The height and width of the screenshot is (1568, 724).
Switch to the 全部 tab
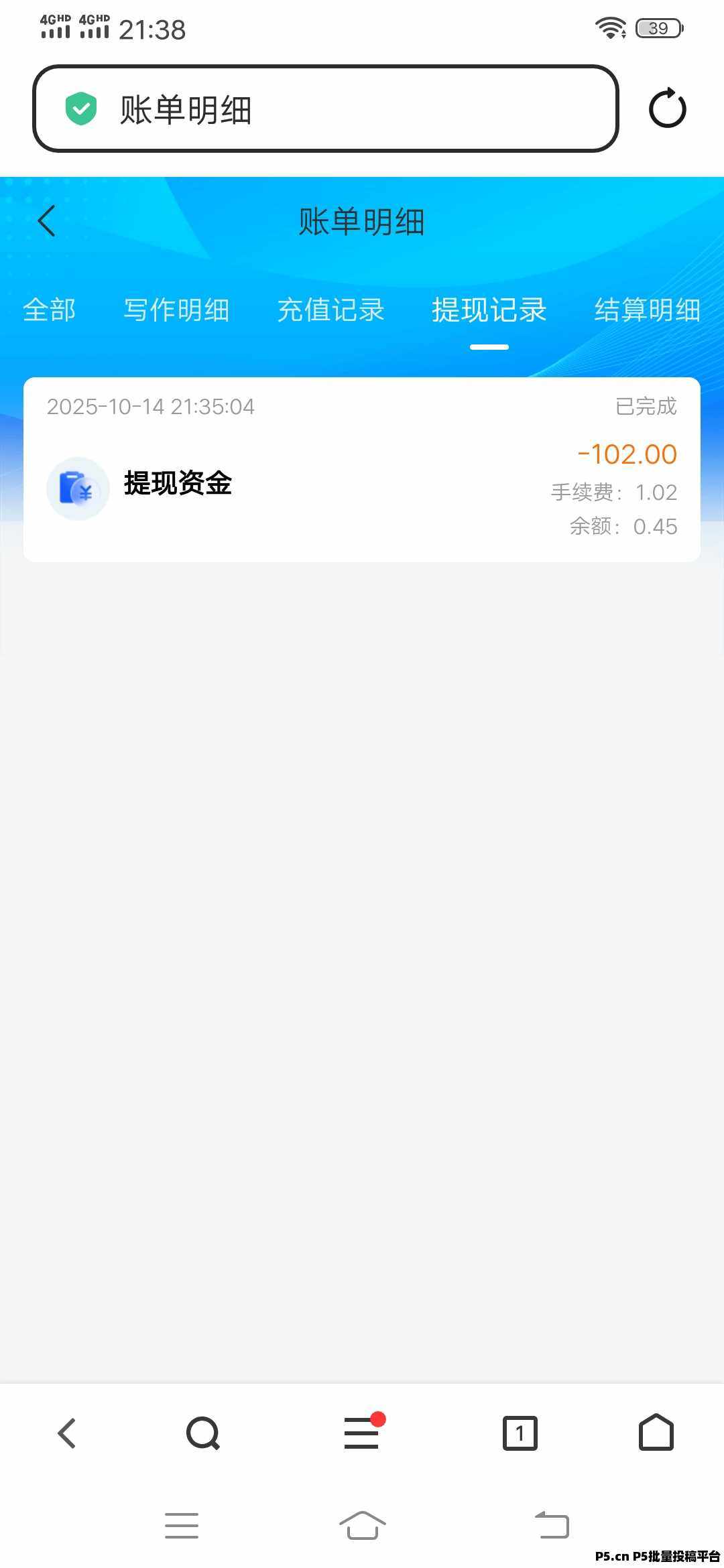coord(49,310)
